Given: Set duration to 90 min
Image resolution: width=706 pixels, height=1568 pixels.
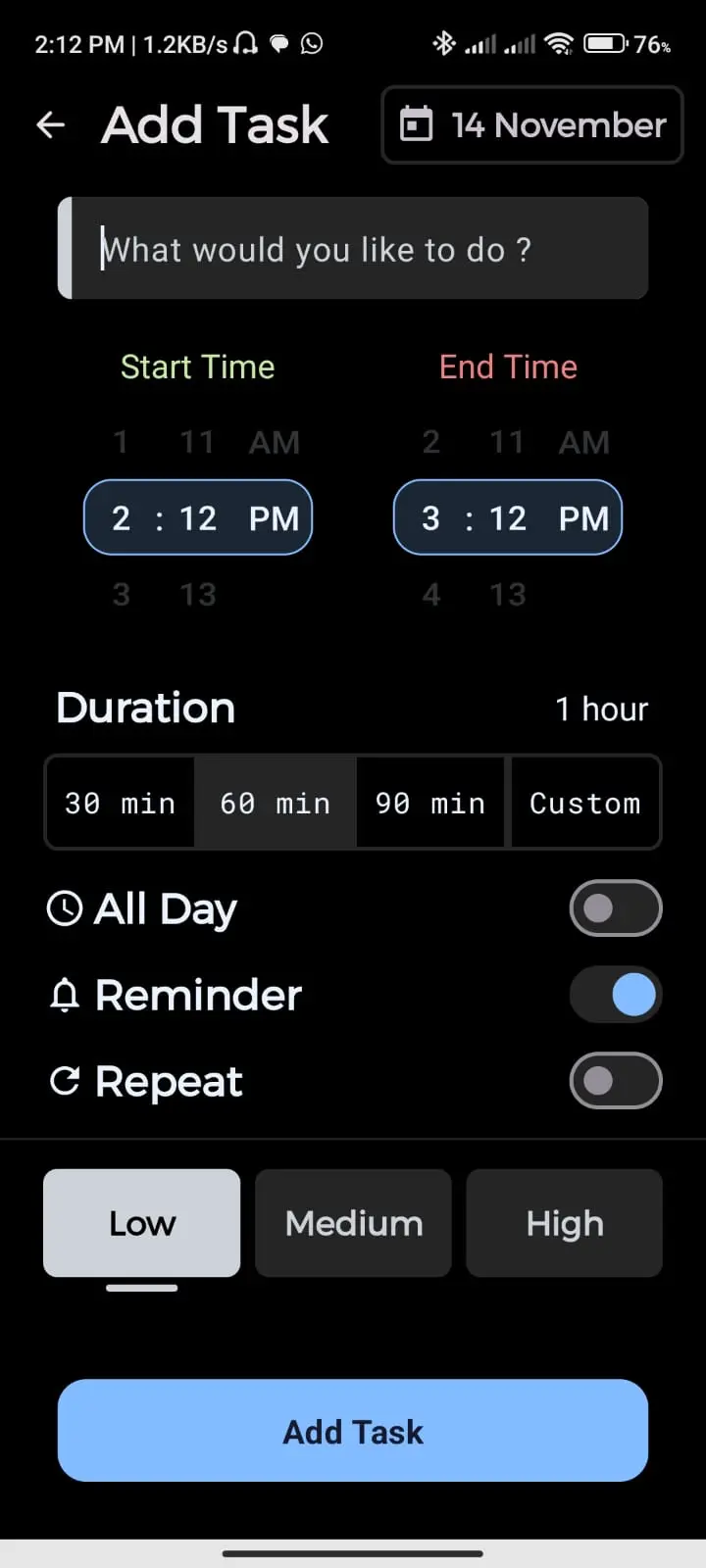Looking at the screenshot, I should tap(430, 803).
